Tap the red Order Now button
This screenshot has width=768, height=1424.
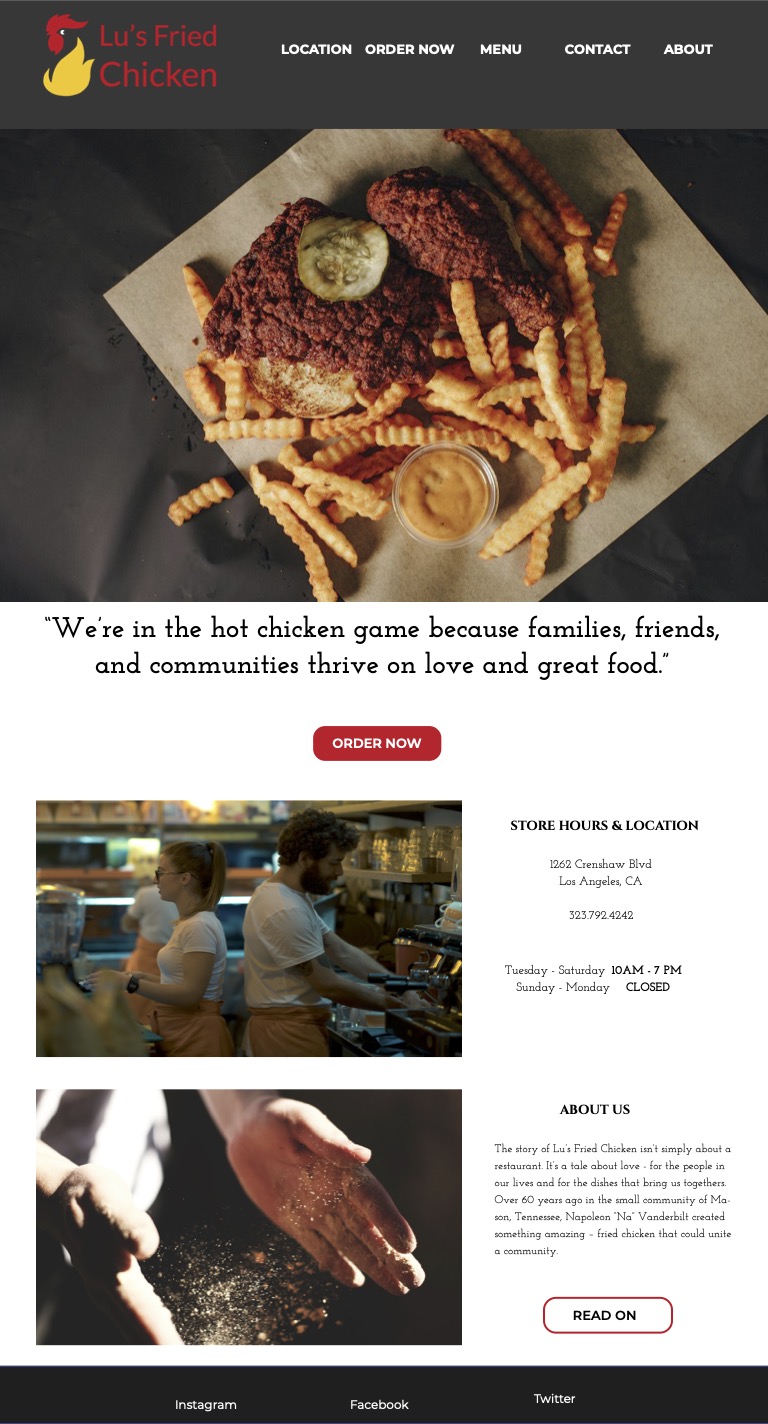(x=377, y=743)
